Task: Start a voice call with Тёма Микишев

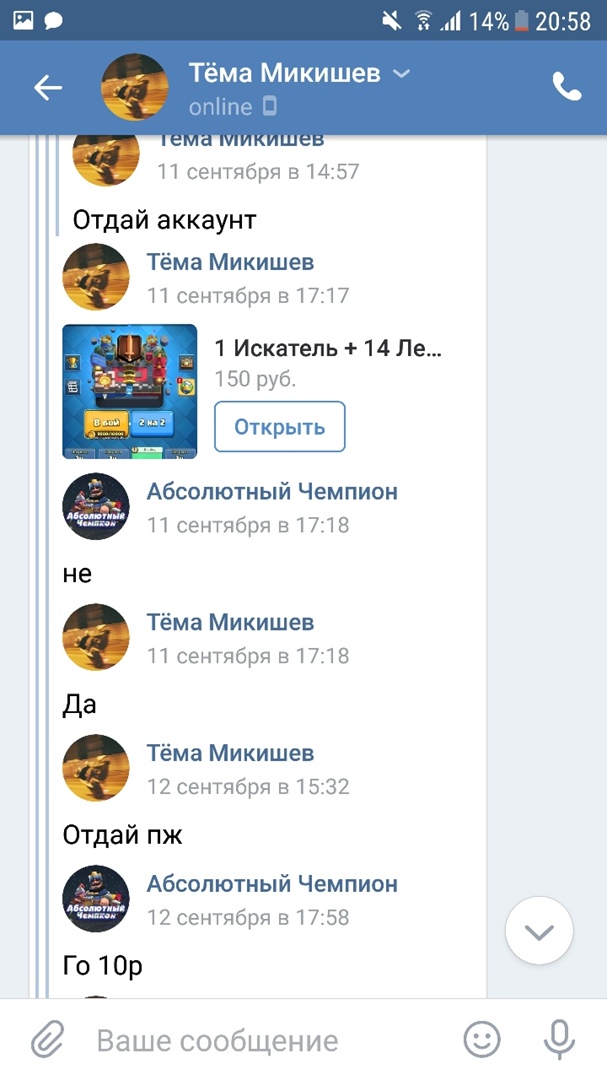Action: point(566,88)
